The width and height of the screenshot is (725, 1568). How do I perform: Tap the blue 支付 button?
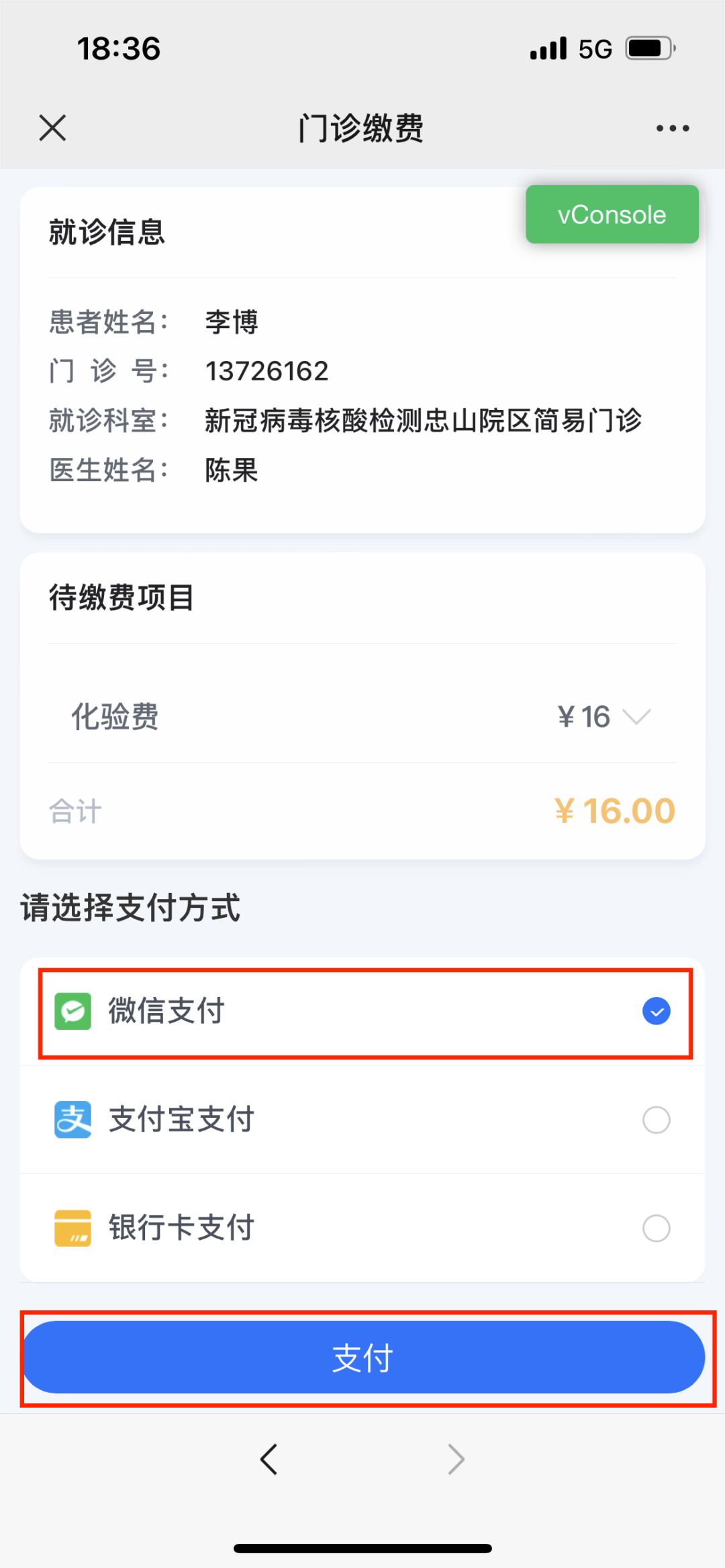coord(363,1358)
